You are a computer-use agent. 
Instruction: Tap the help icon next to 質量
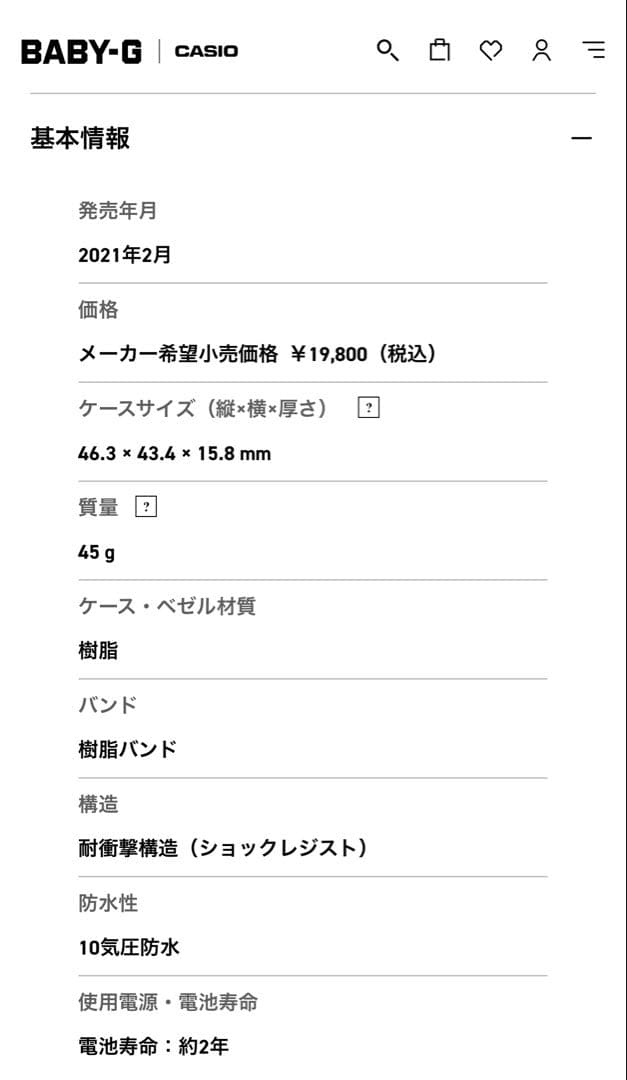[146, 507]
